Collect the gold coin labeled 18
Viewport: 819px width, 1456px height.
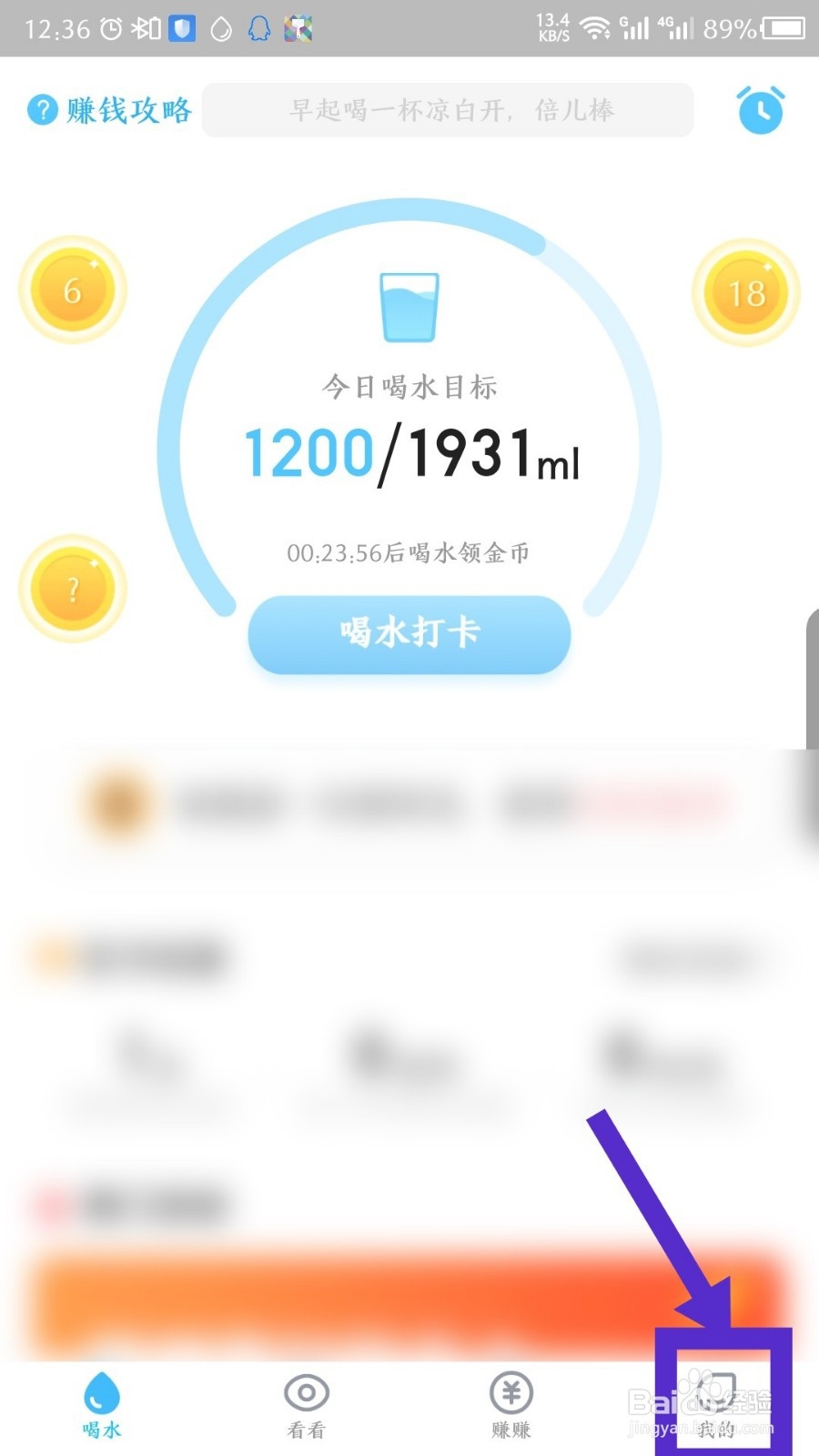click(746, 291)
